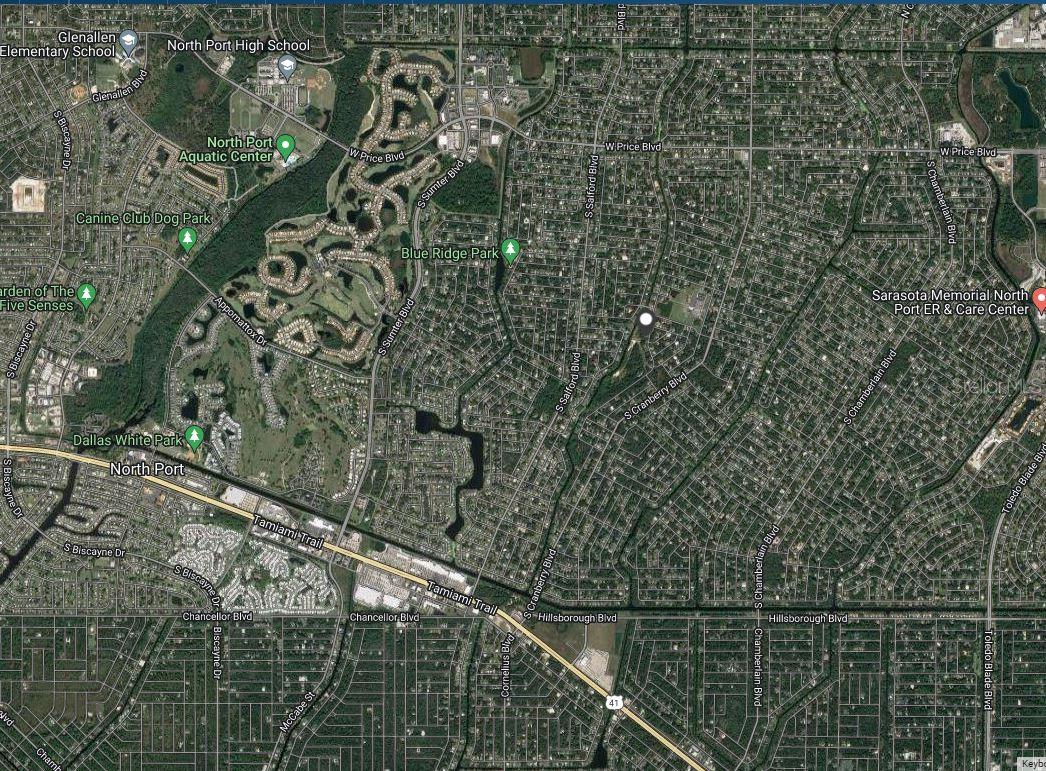Open Sarasota Memorial North Port ER pin
The height and width of the screenshot is (771, 1046).
click(1040, 302)
